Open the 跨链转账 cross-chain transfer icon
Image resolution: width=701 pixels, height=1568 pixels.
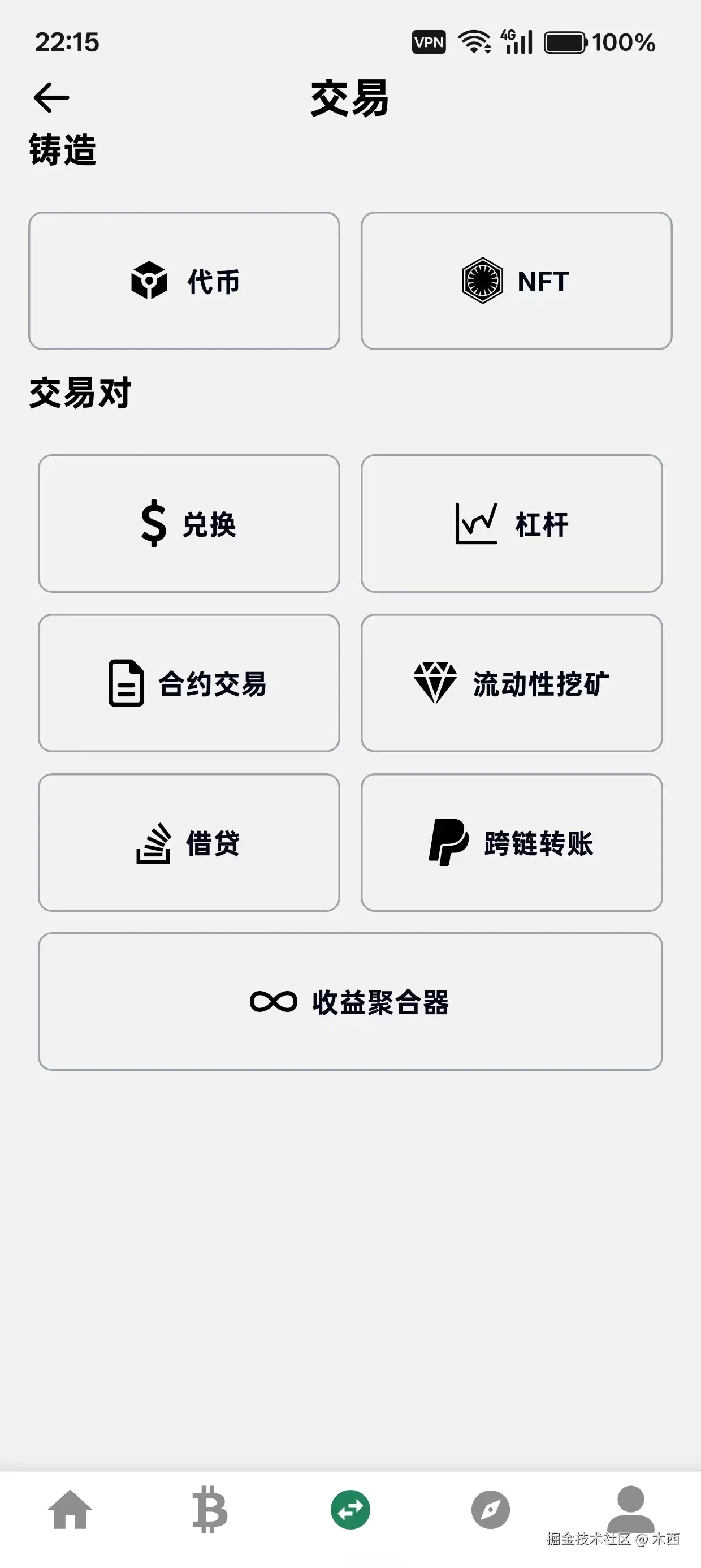[x=448, y=843]
